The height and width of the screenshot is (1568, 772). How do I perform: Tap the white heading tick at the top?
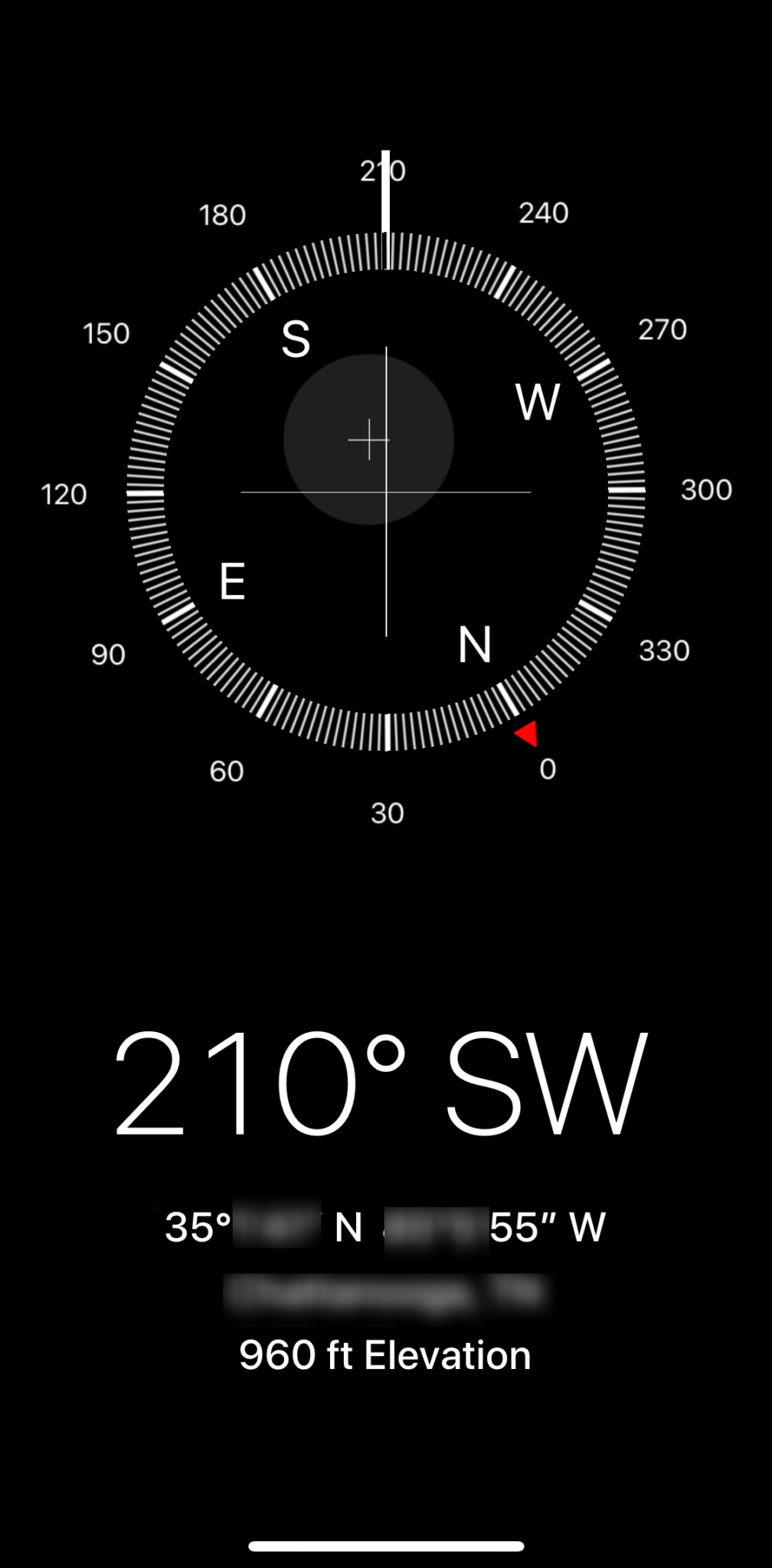[386, 191]
